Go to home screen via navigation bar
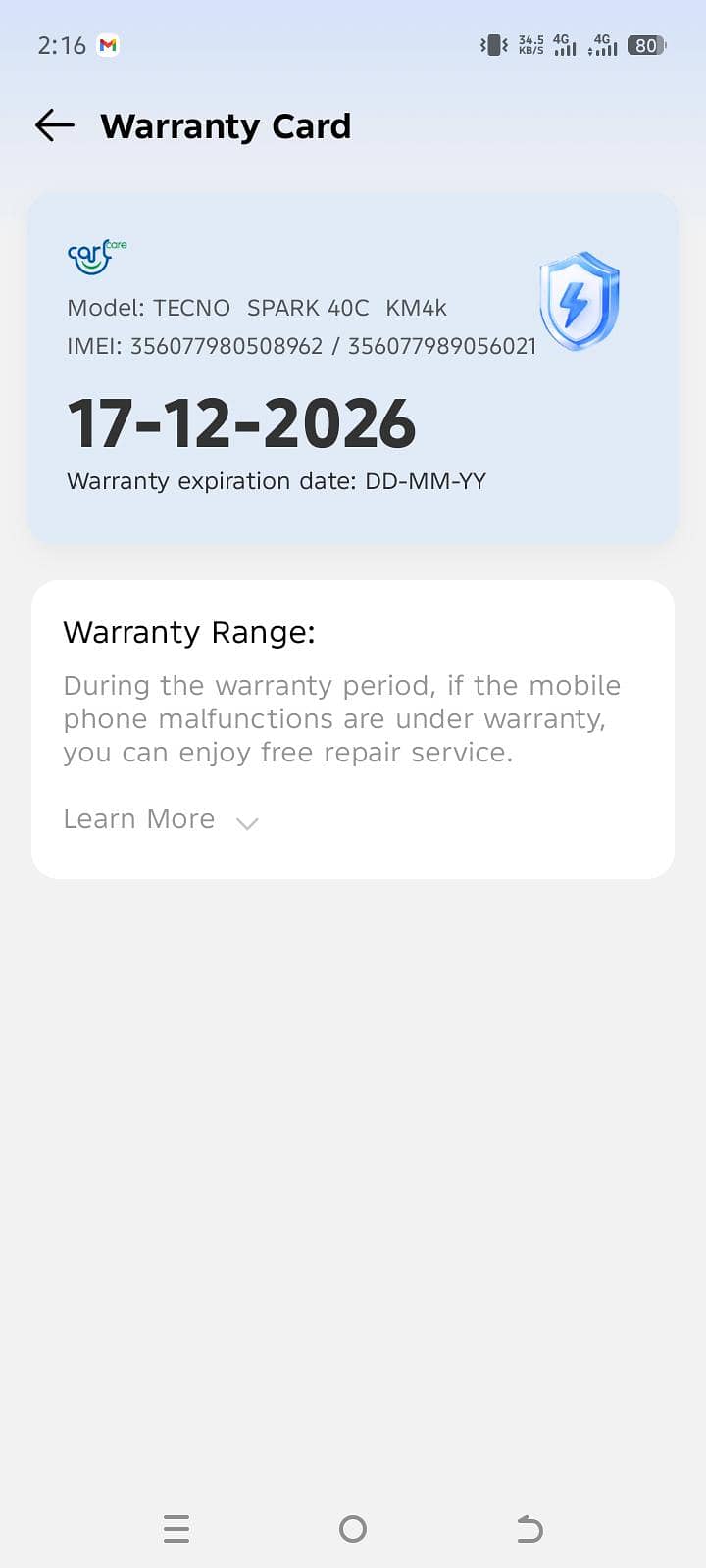Screen dimensions: 706x1568 click(x=353, y=1529)
